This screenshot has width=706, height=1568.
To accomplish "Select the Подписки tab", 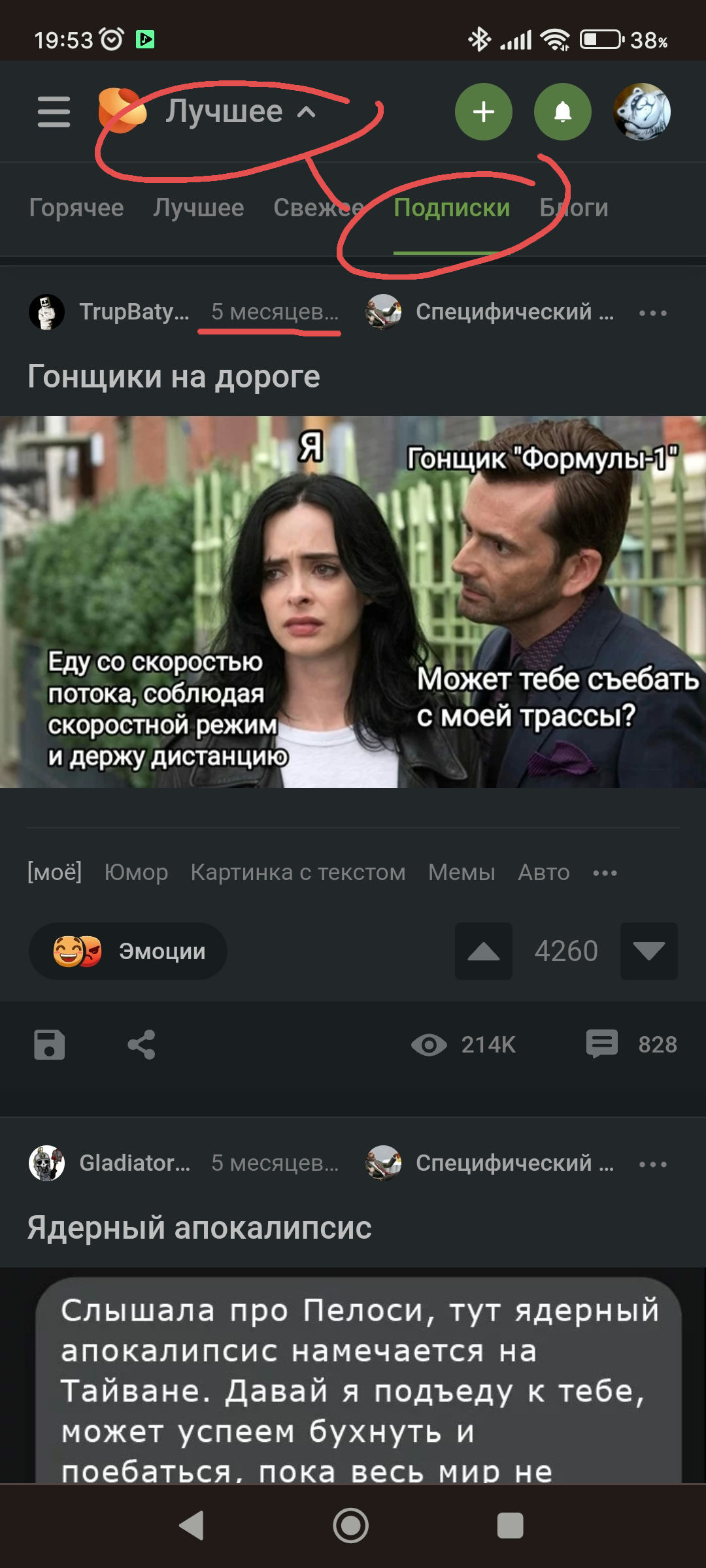I will click(451, 208).
